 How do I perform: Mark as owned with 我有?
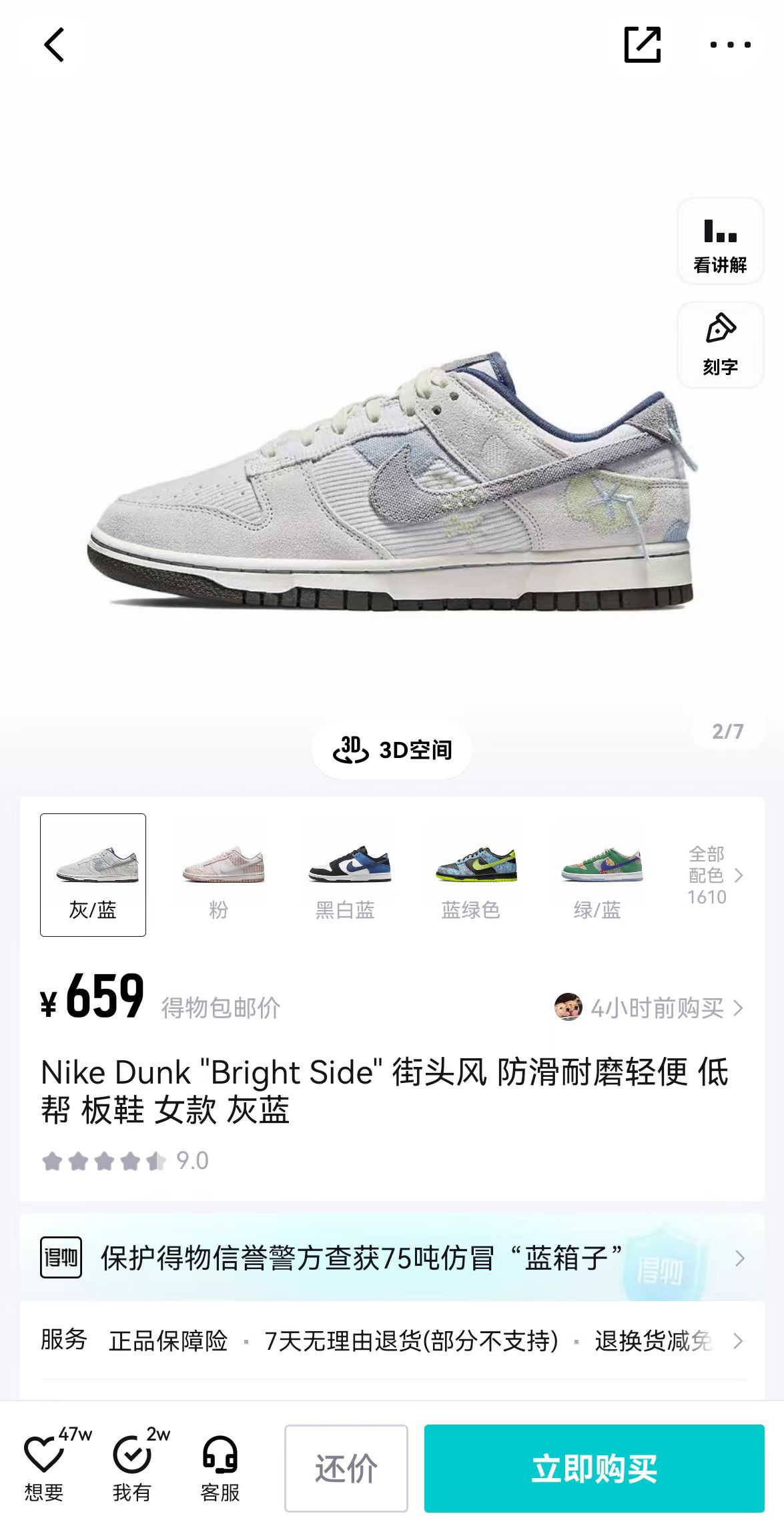133,1464
